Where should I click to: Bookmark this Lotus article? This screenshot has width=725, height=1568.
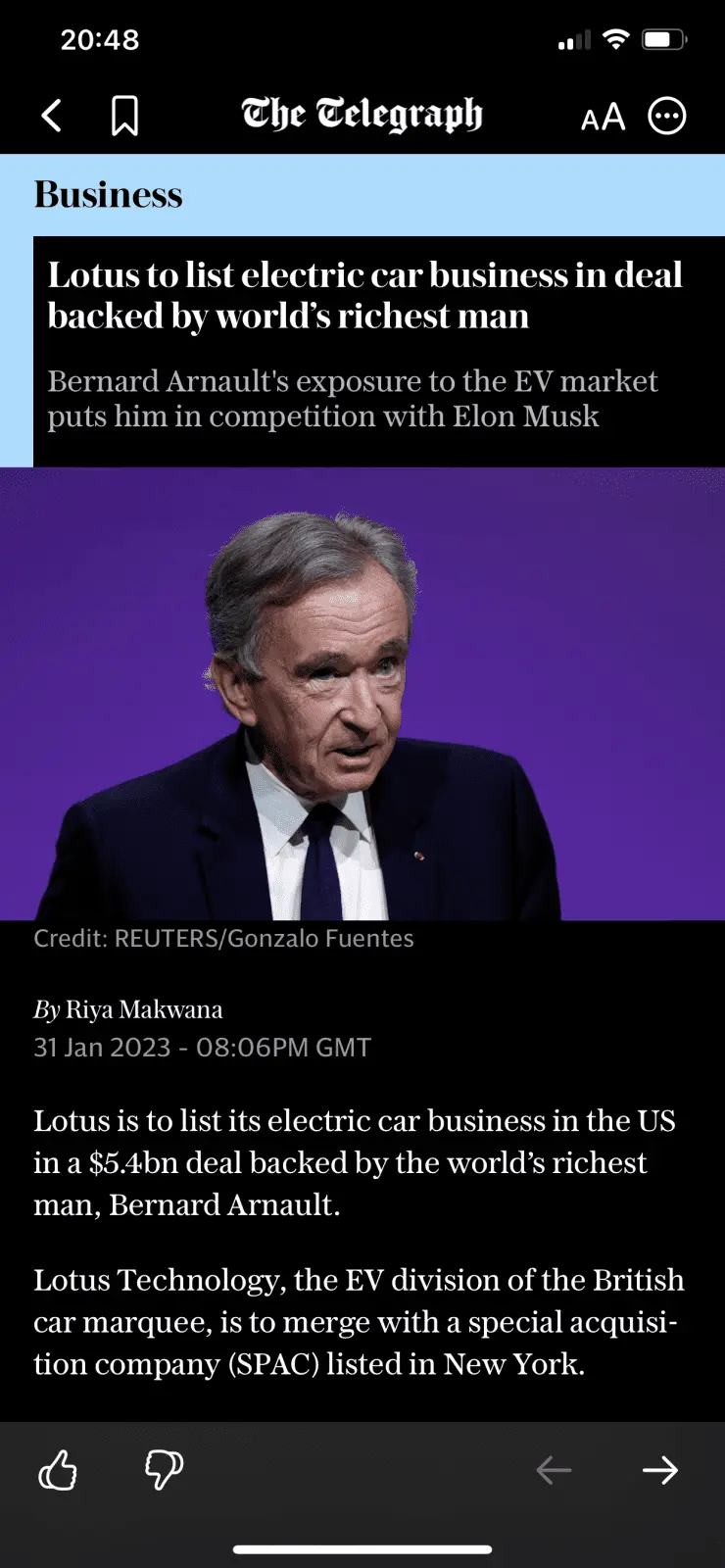[124, 116]
